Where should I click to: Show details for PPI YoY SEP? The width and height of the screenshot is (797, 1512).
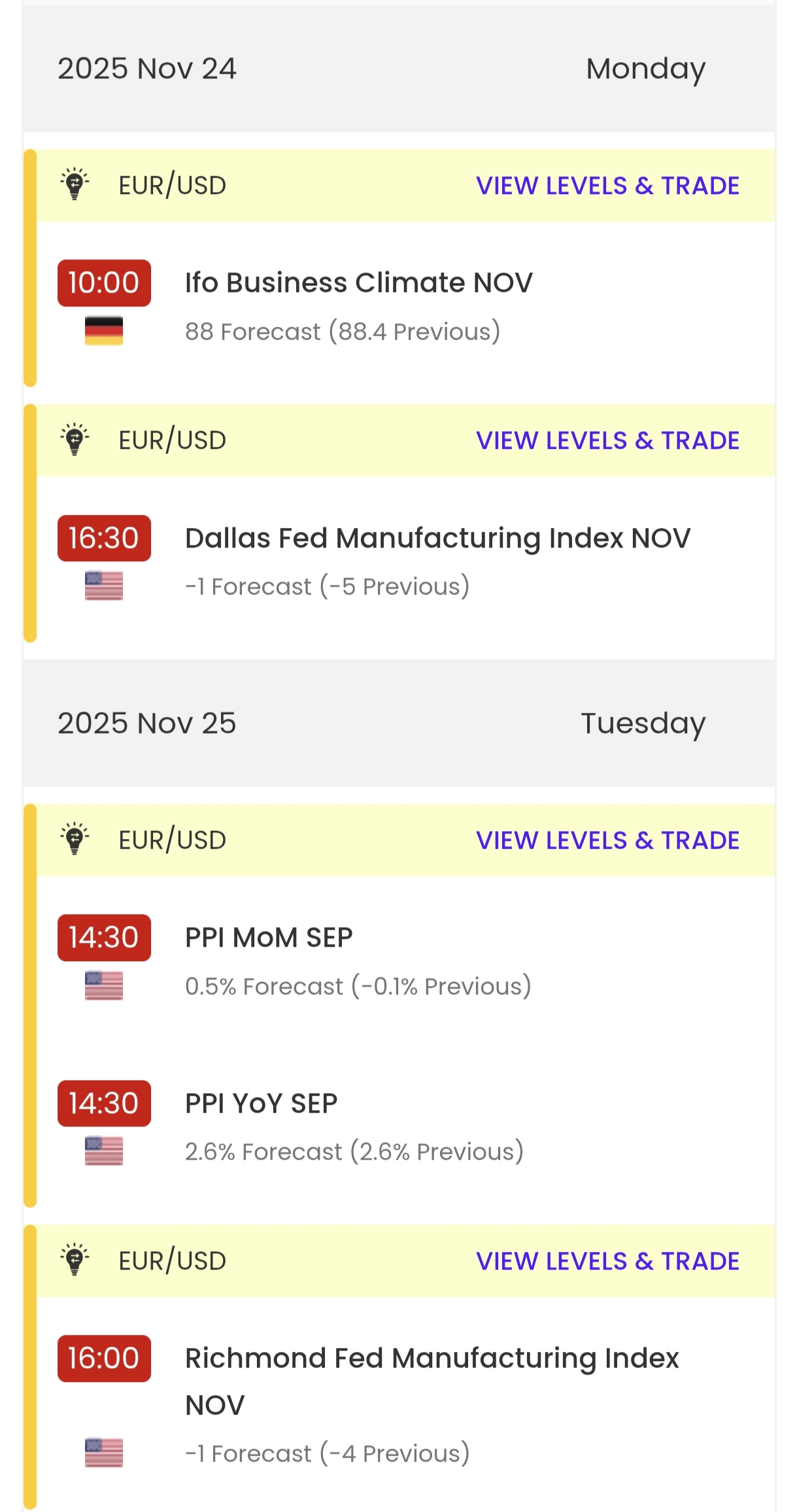tap(261, 1104)
